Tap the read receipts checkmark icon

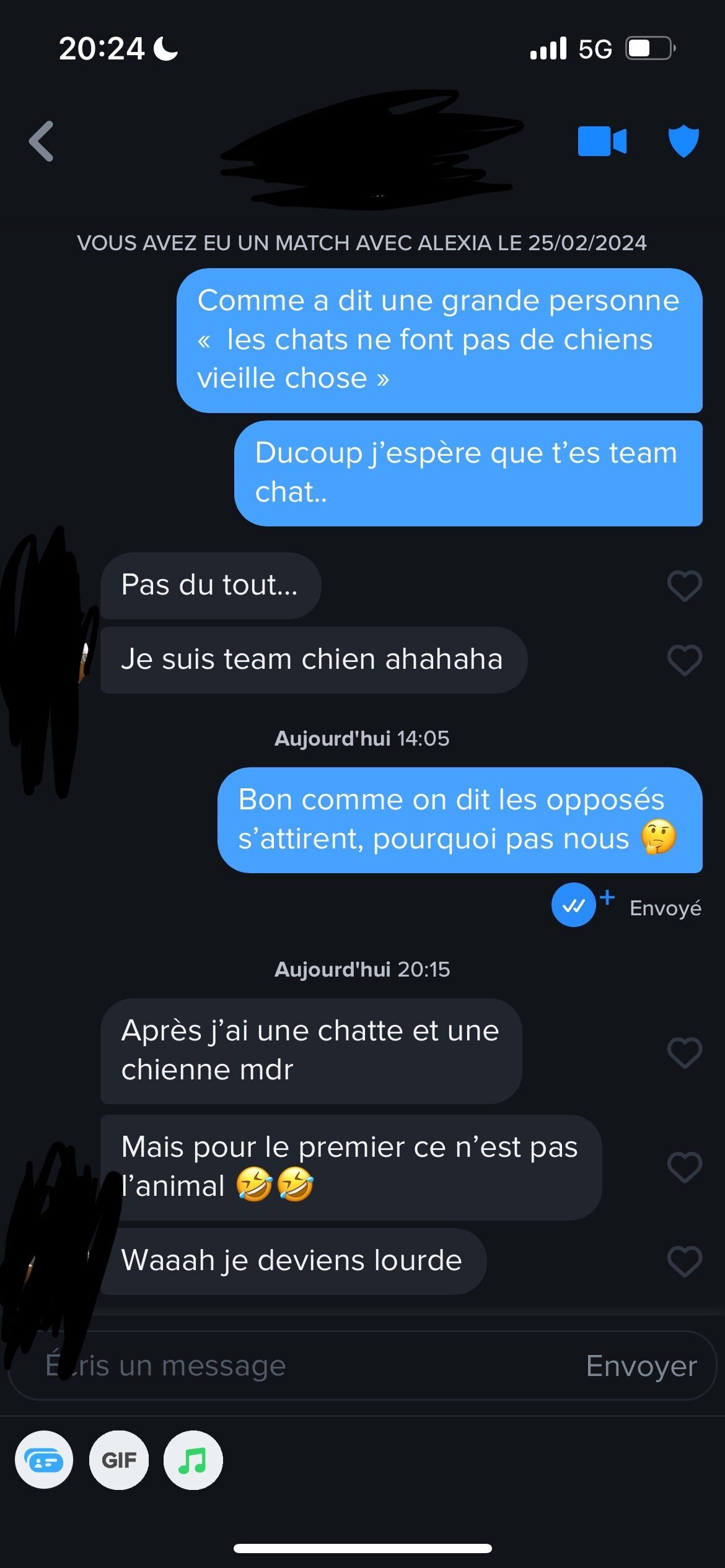tap(574, 905)
